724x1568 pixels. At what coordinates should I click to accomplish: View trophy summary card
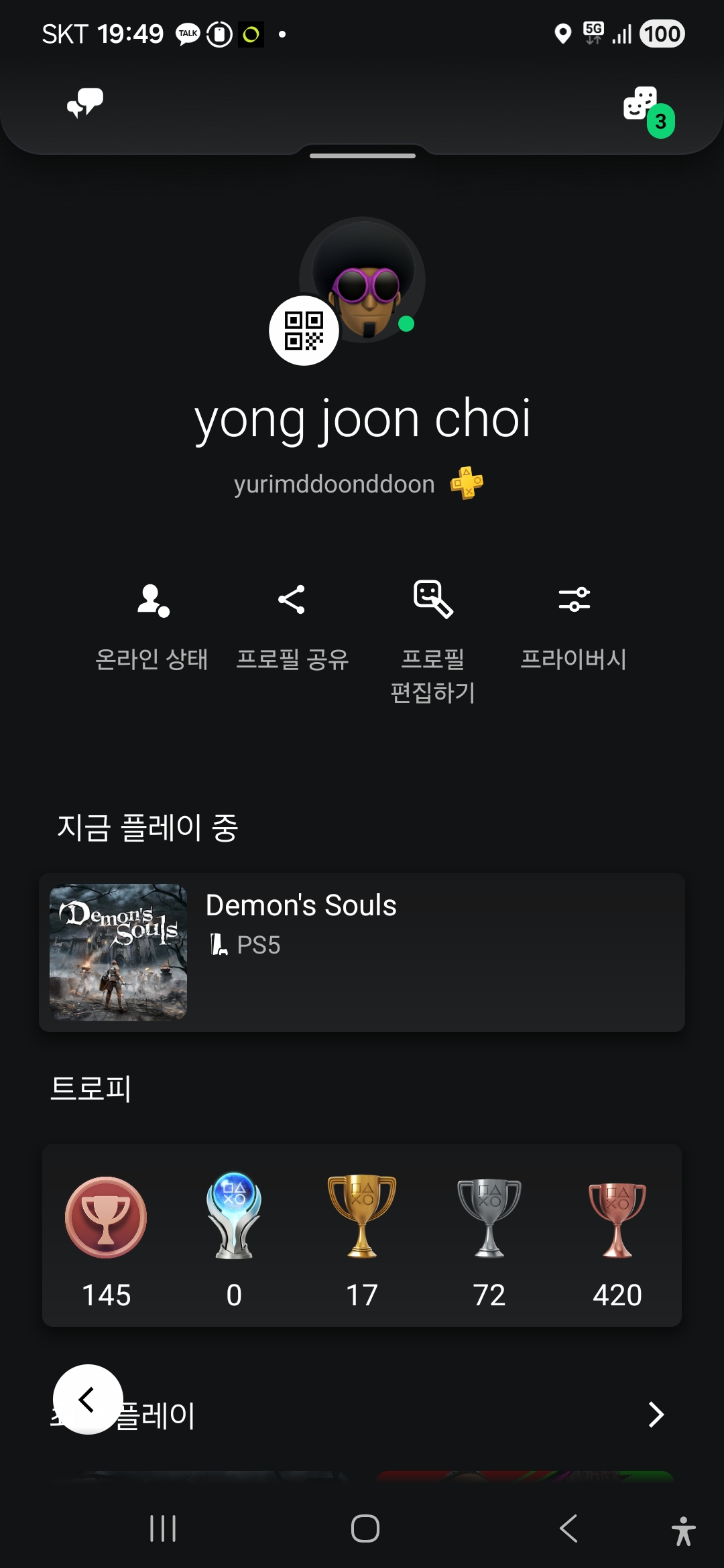coord(362,1235)
